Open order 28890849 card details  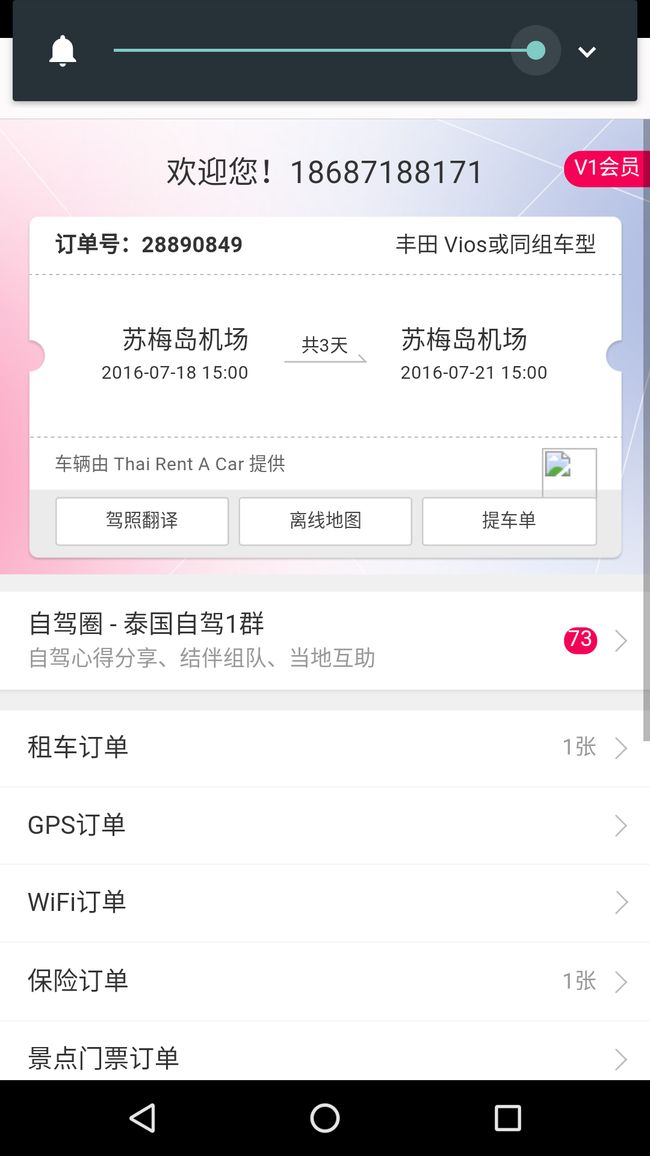(x=325, y=355)
